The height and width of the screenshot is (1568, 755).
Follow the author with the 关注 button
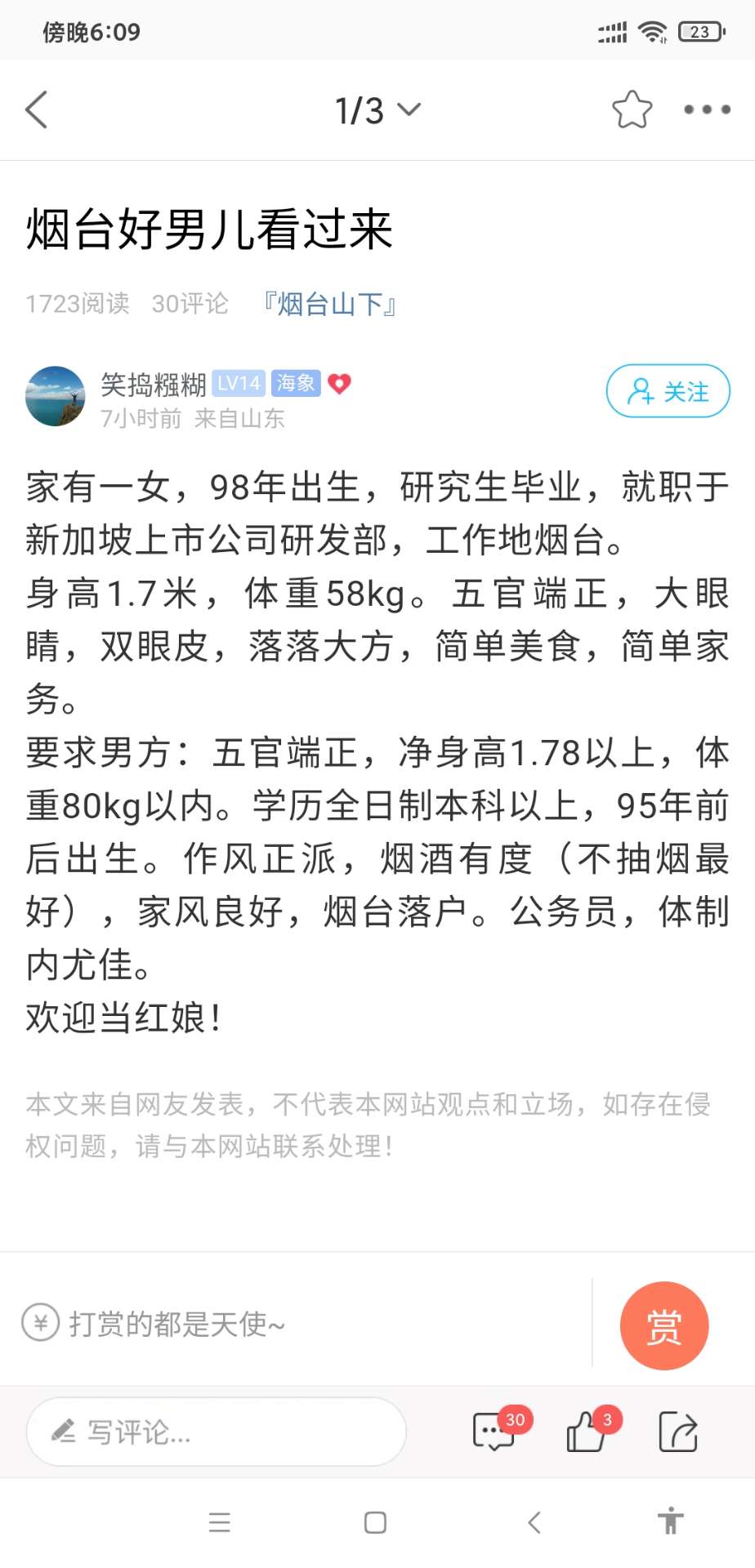tap(668, 391)
